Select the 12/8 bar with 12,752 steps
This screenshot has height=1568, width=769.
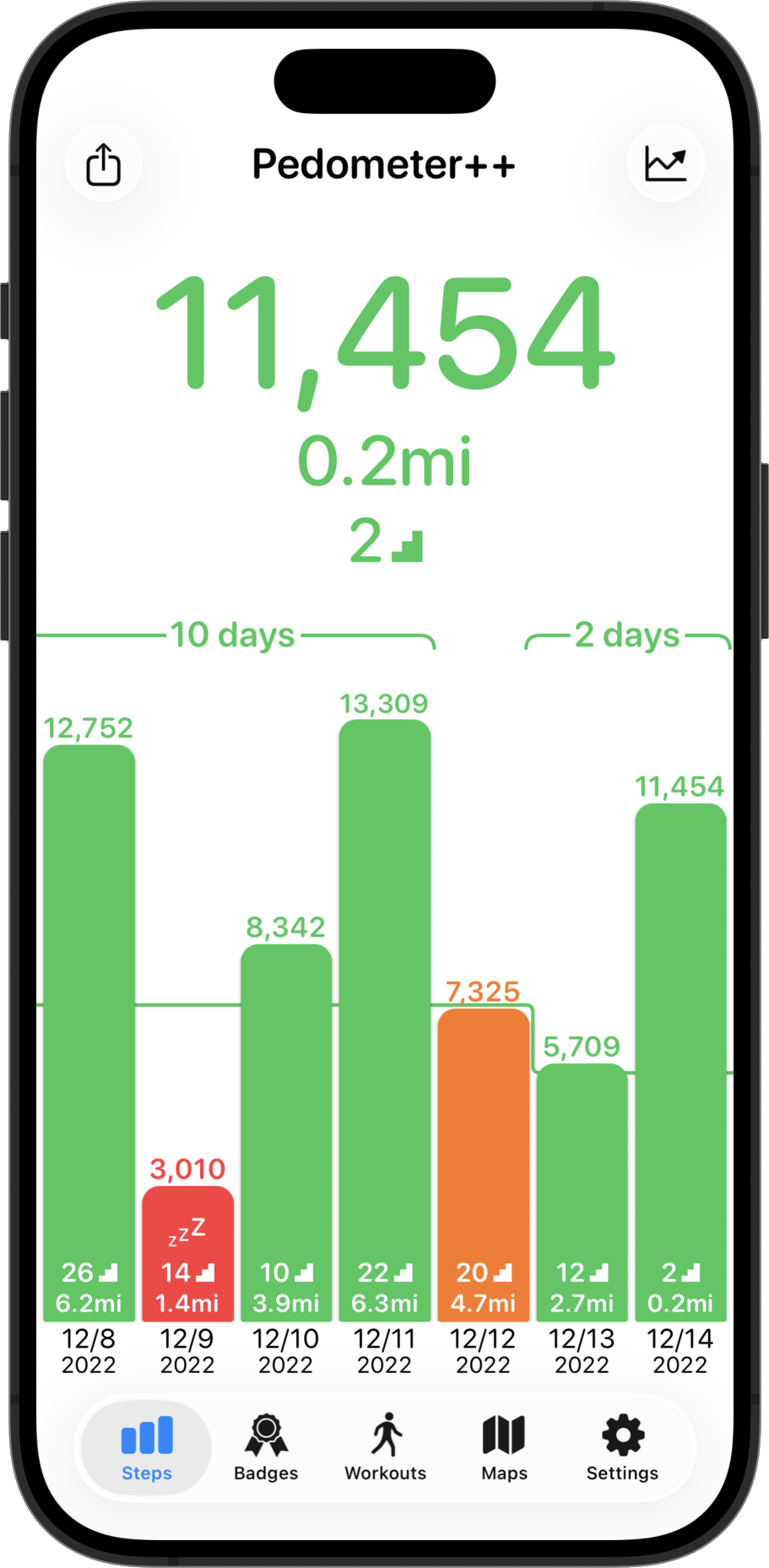coord(89,1030)
